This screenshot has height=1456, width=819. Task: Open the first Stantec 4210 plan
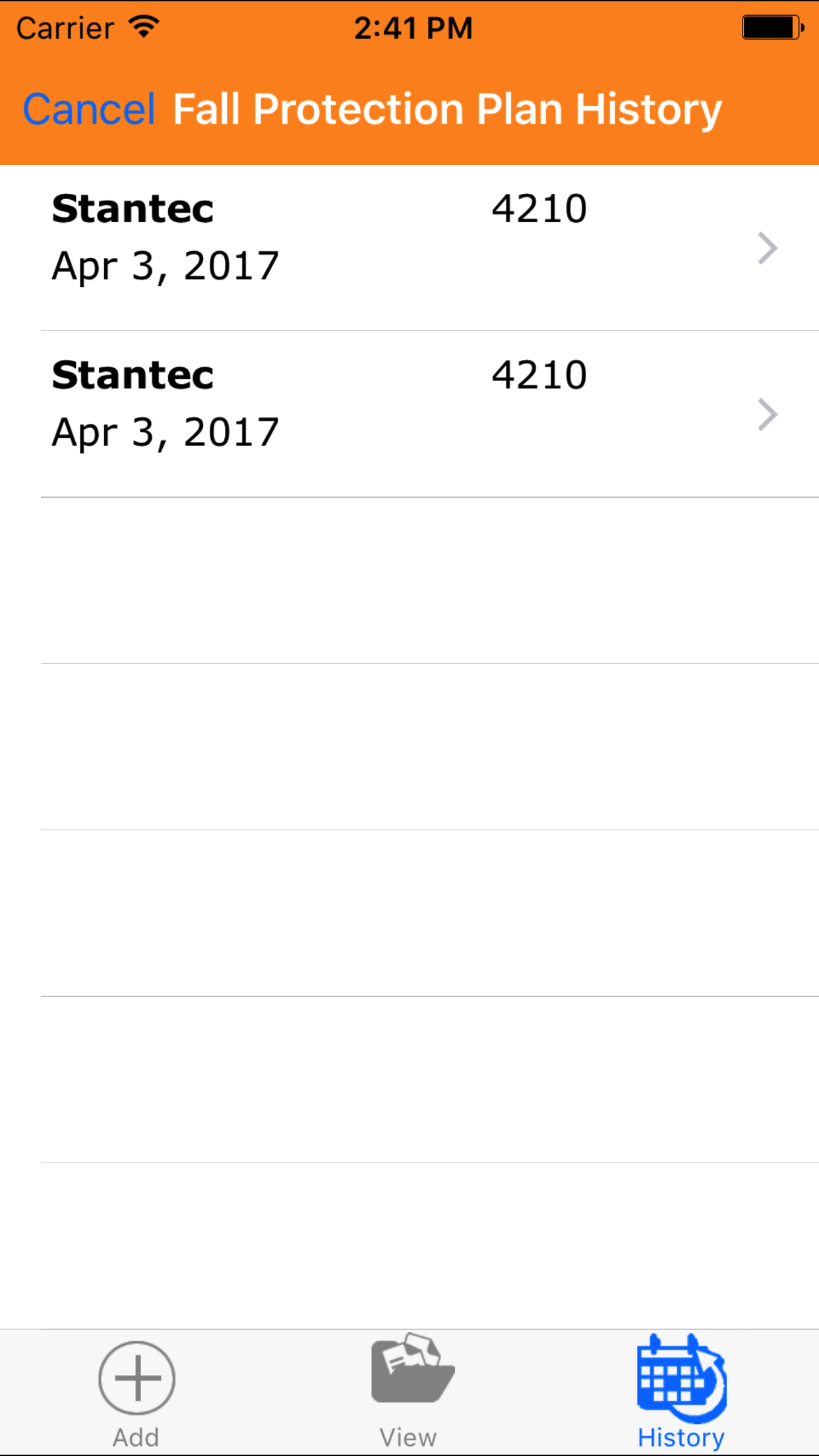click(x=409, y=248)
